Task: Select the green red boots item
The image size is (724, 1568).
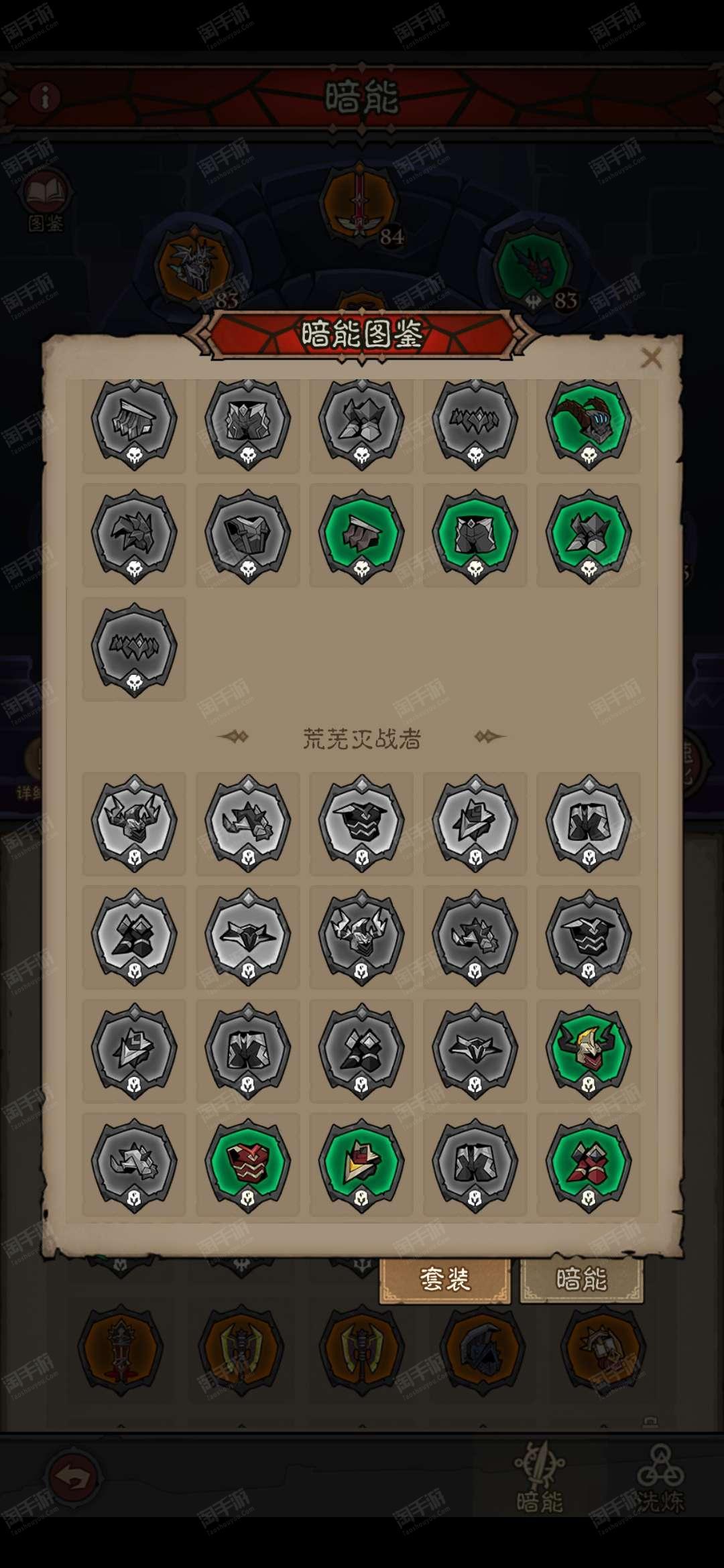Action: coord(589,1165)
